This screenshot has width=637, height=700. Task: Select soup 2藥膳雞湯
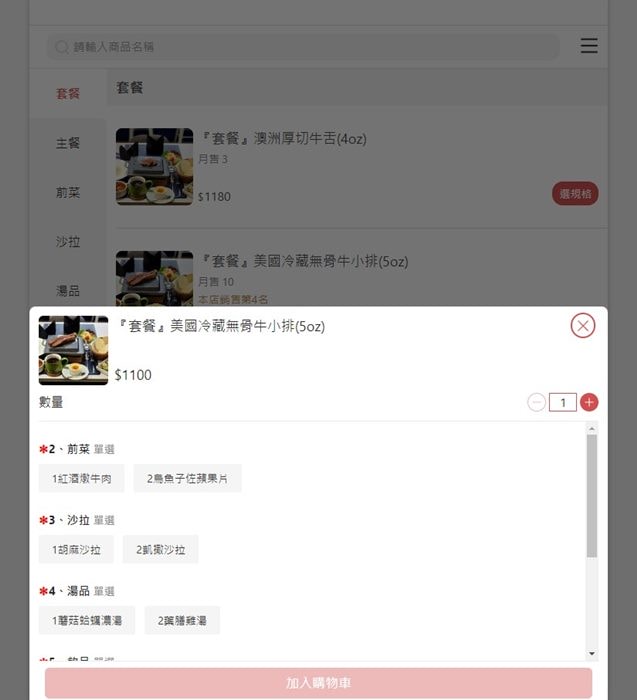182,621
